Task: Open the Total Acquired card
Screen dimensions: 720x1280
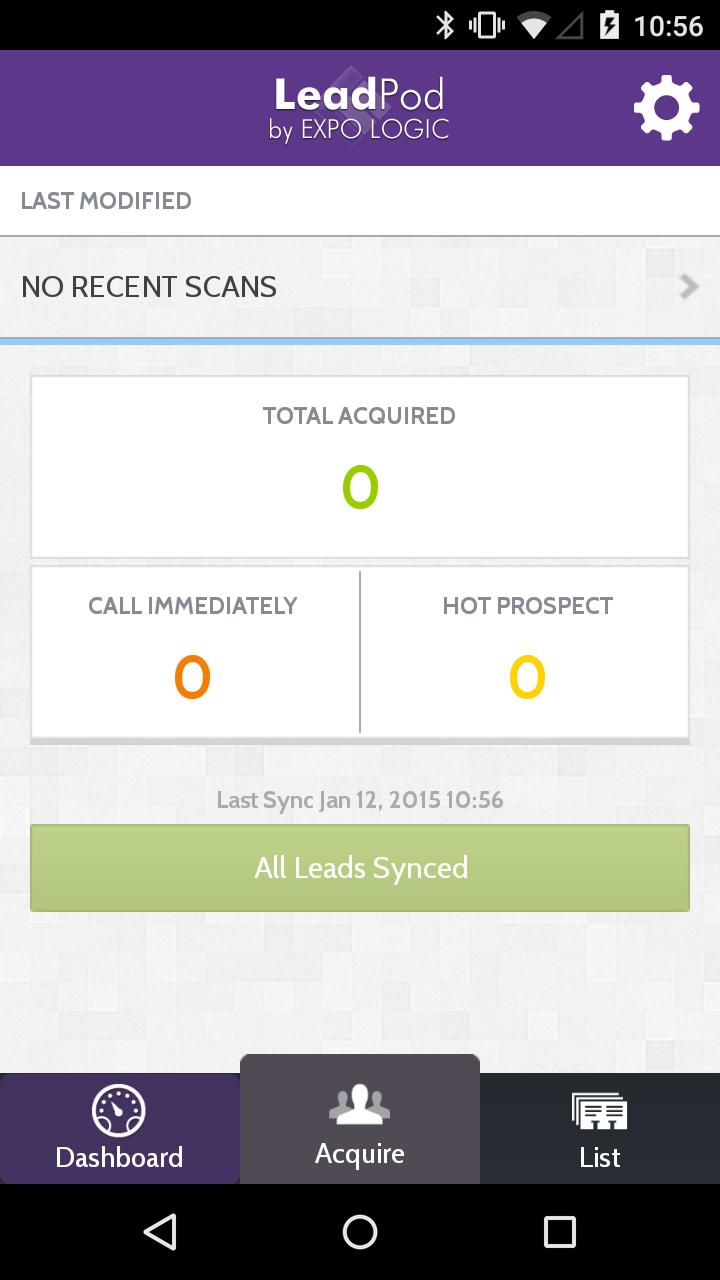Action: pos(360,466)
